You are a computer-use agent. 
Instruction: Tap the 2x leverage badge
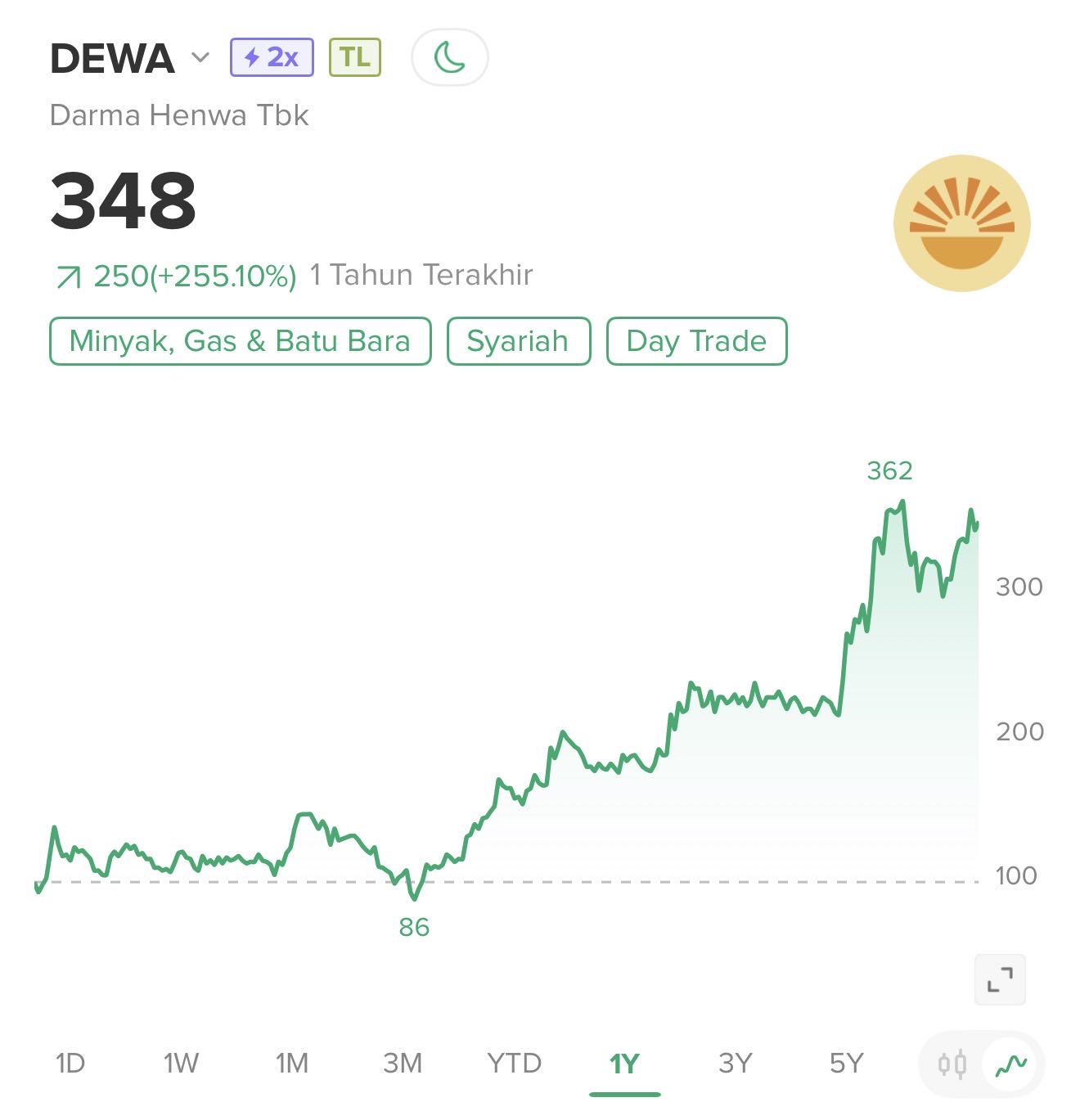point(272,57)
